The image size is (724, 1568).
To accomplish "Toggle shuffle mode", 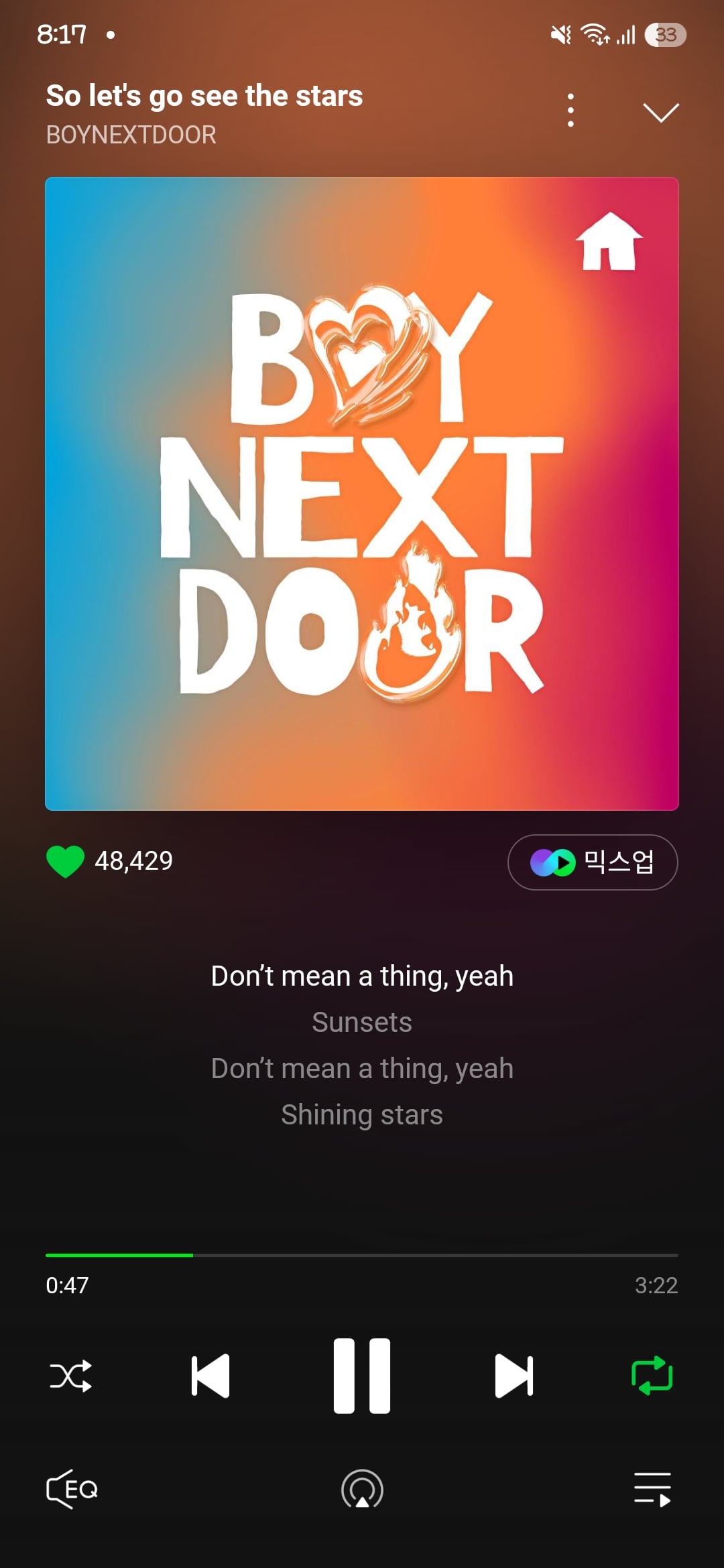I will tap(71, 1376).
